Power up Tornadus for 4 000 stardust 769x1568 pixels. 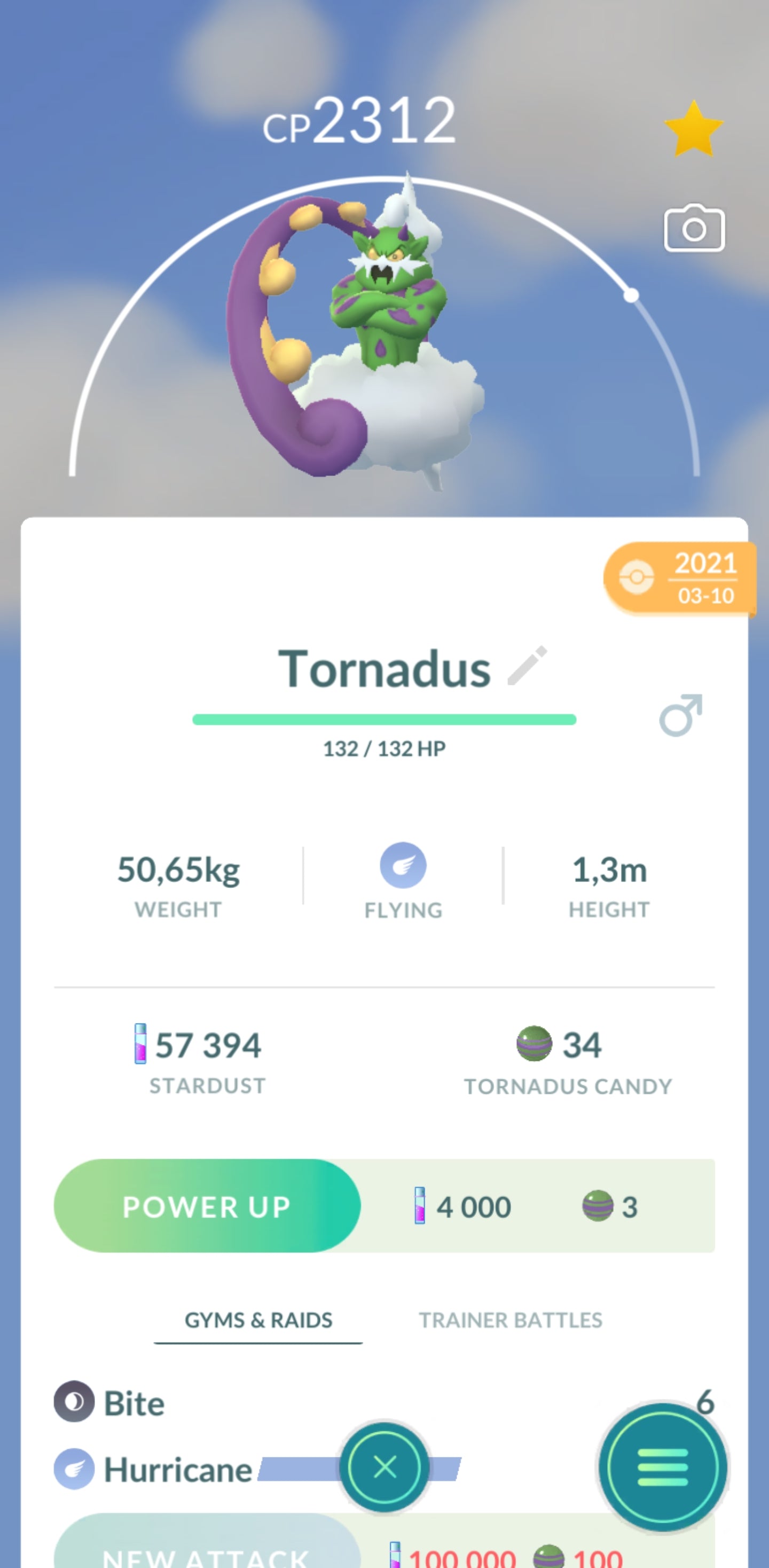click(x=207, y=1206)
